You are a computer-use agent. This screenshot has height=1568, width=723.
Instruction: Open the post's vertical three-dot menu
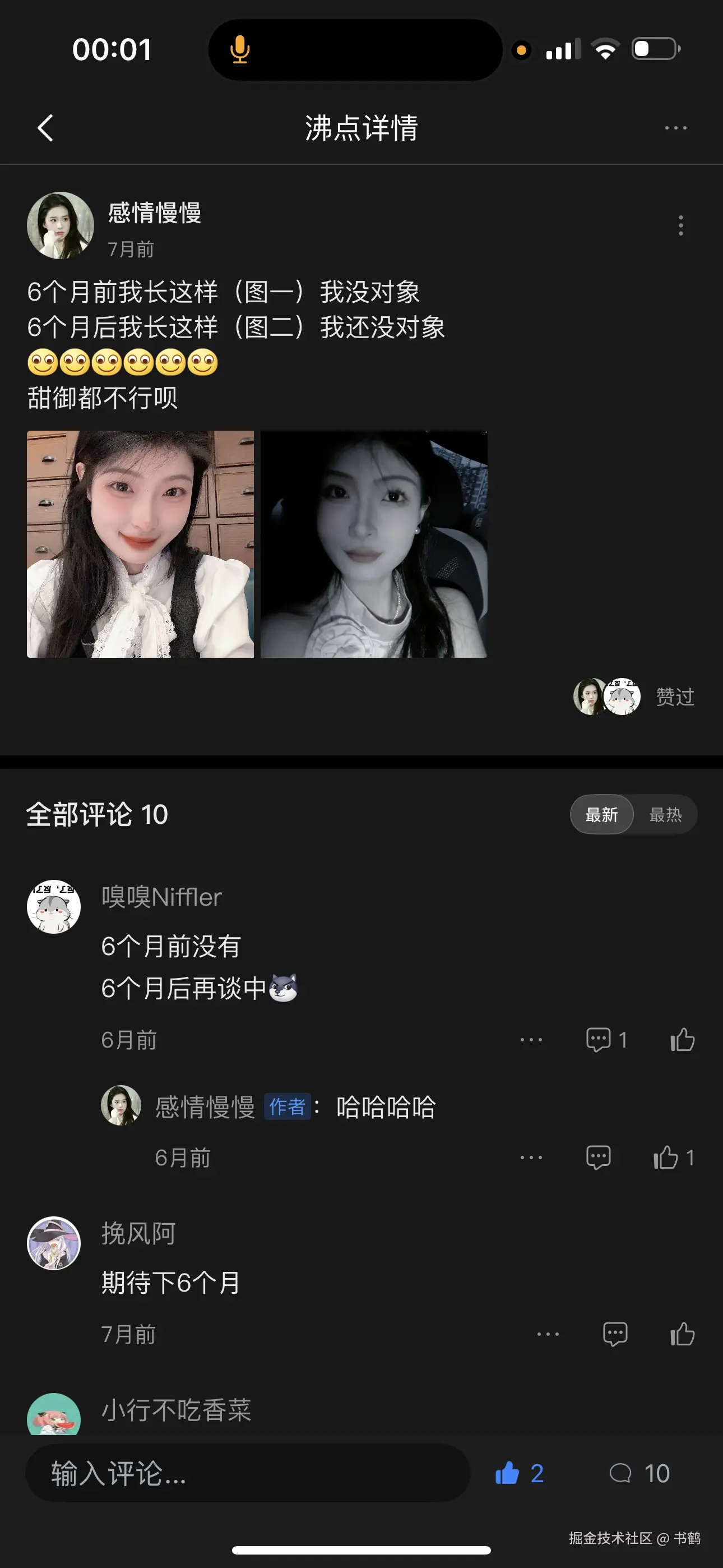click(x=680, y=225)
